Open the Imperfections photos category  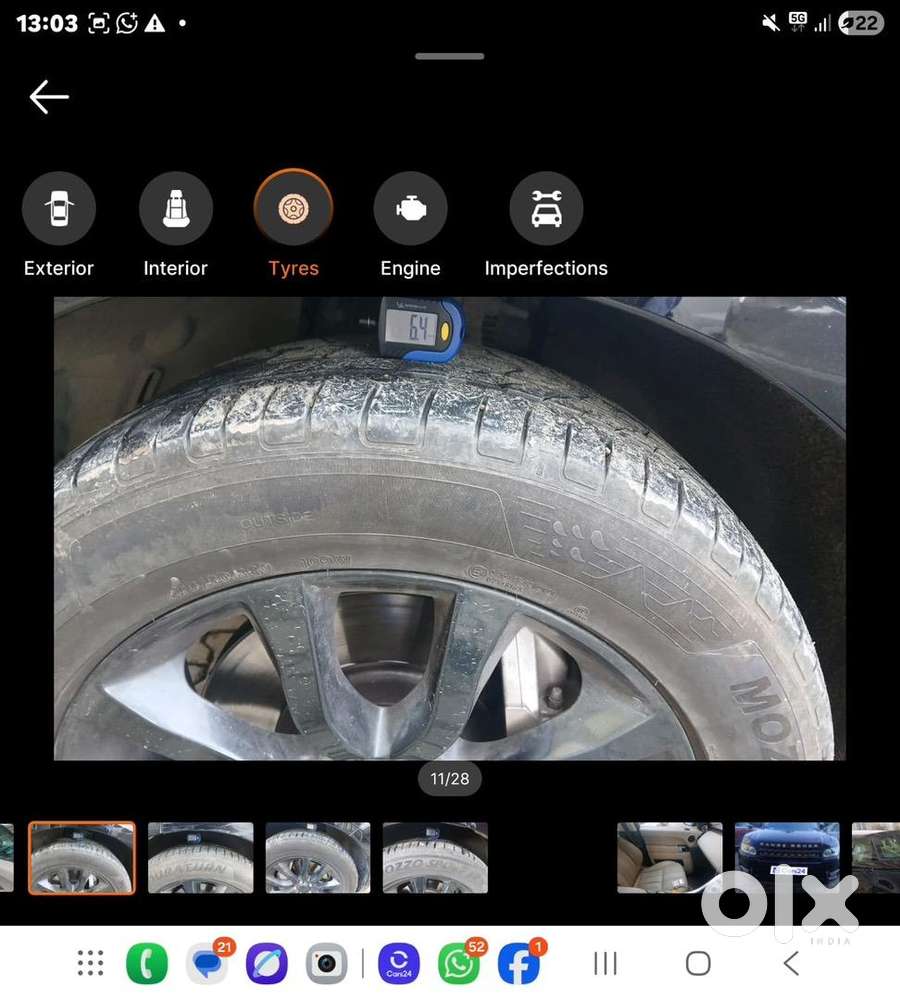[546, 210]
